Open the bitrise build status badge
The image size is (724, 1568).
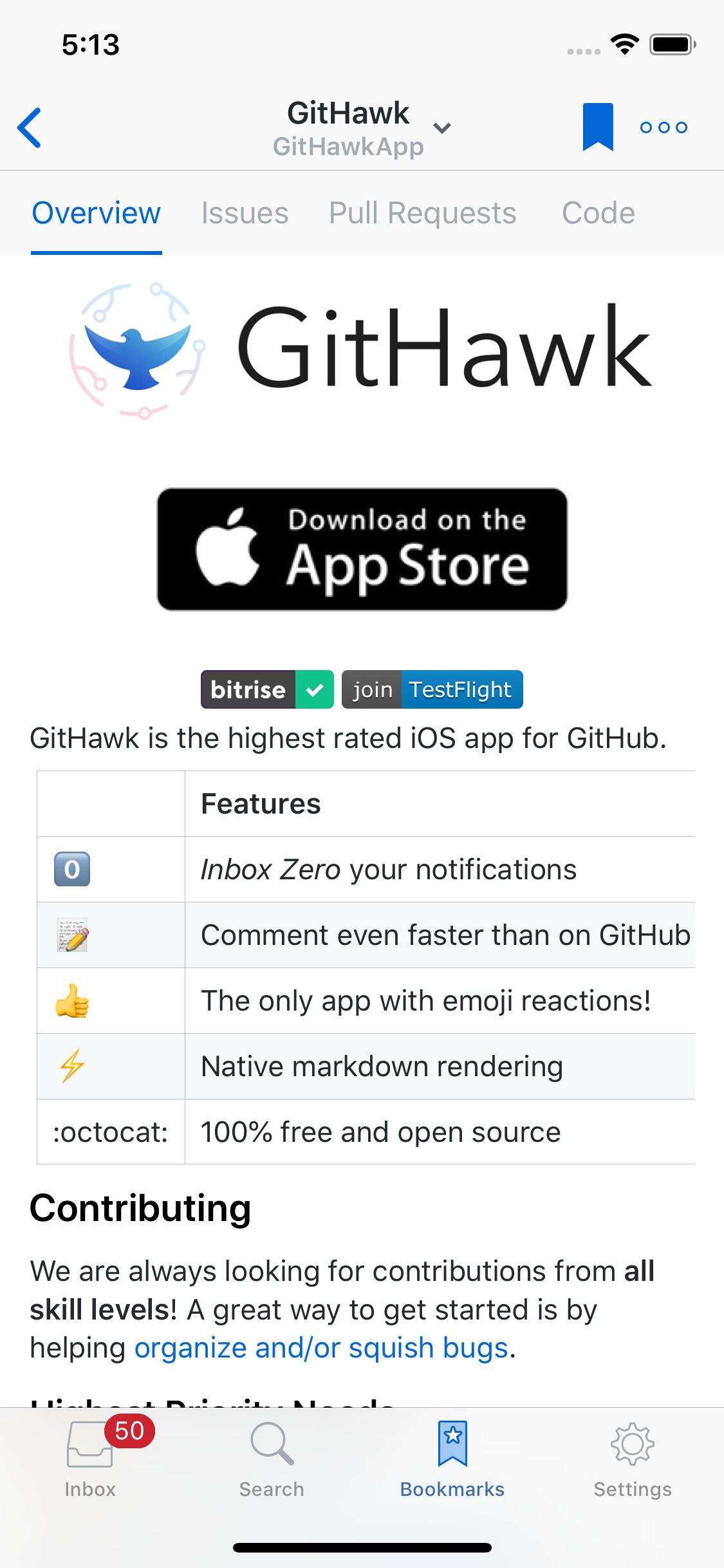pyautogui.click(x=267, y=689)
